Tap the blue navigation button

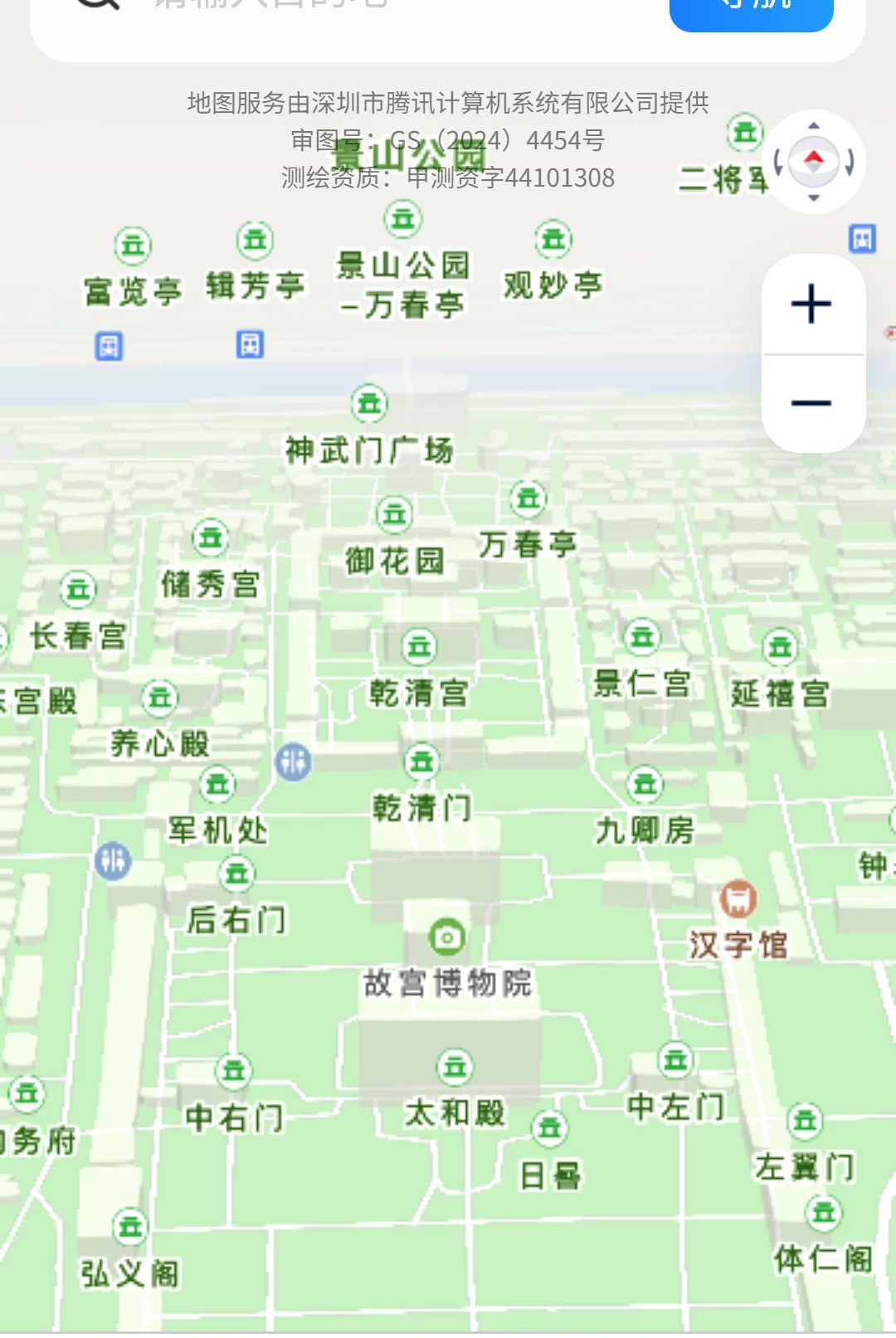[752, 8]
